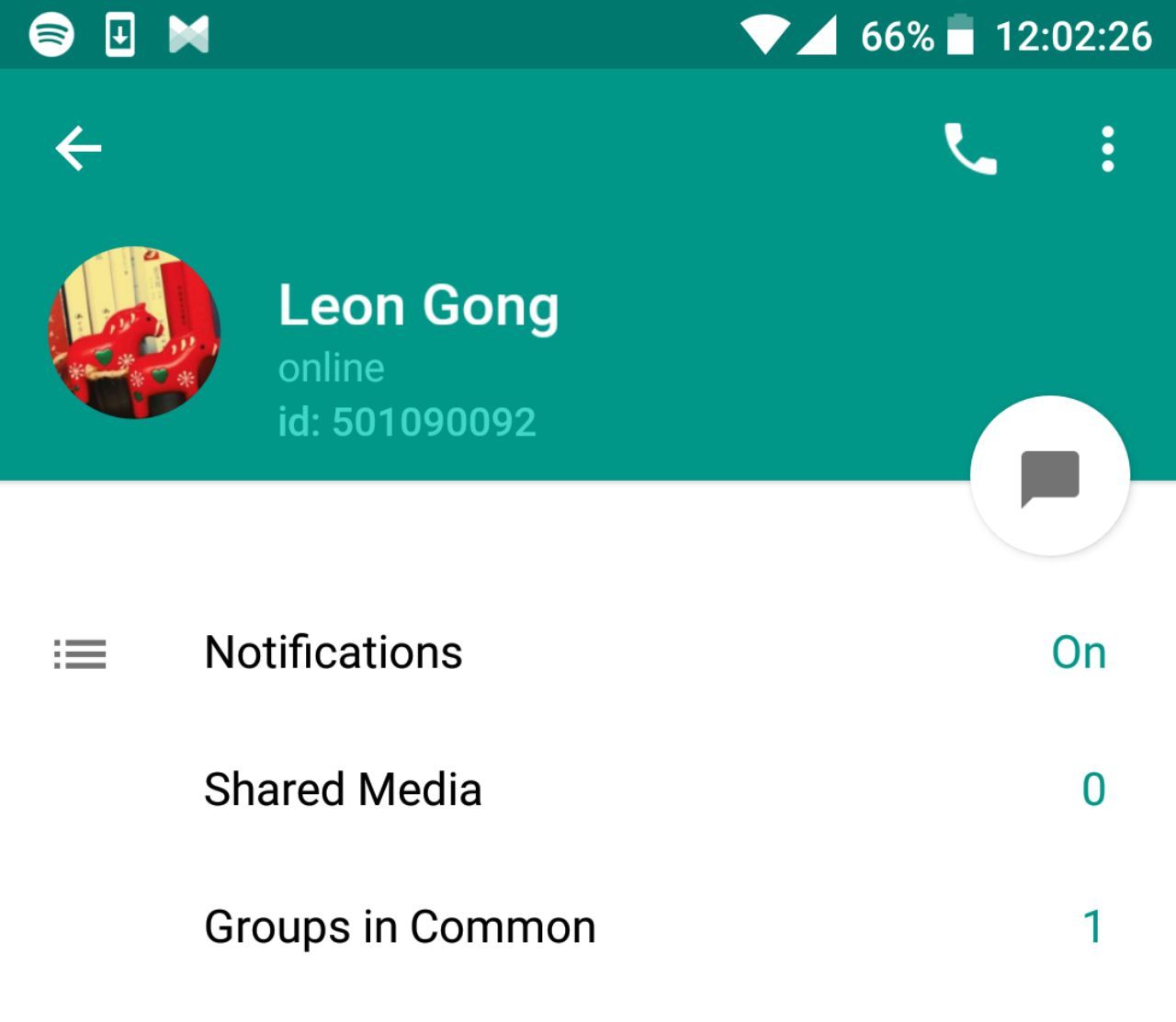Start a message with the chat button
Viewport: 1176px width, 1022px height.
pyautogui.click(x=1049, y=476)
